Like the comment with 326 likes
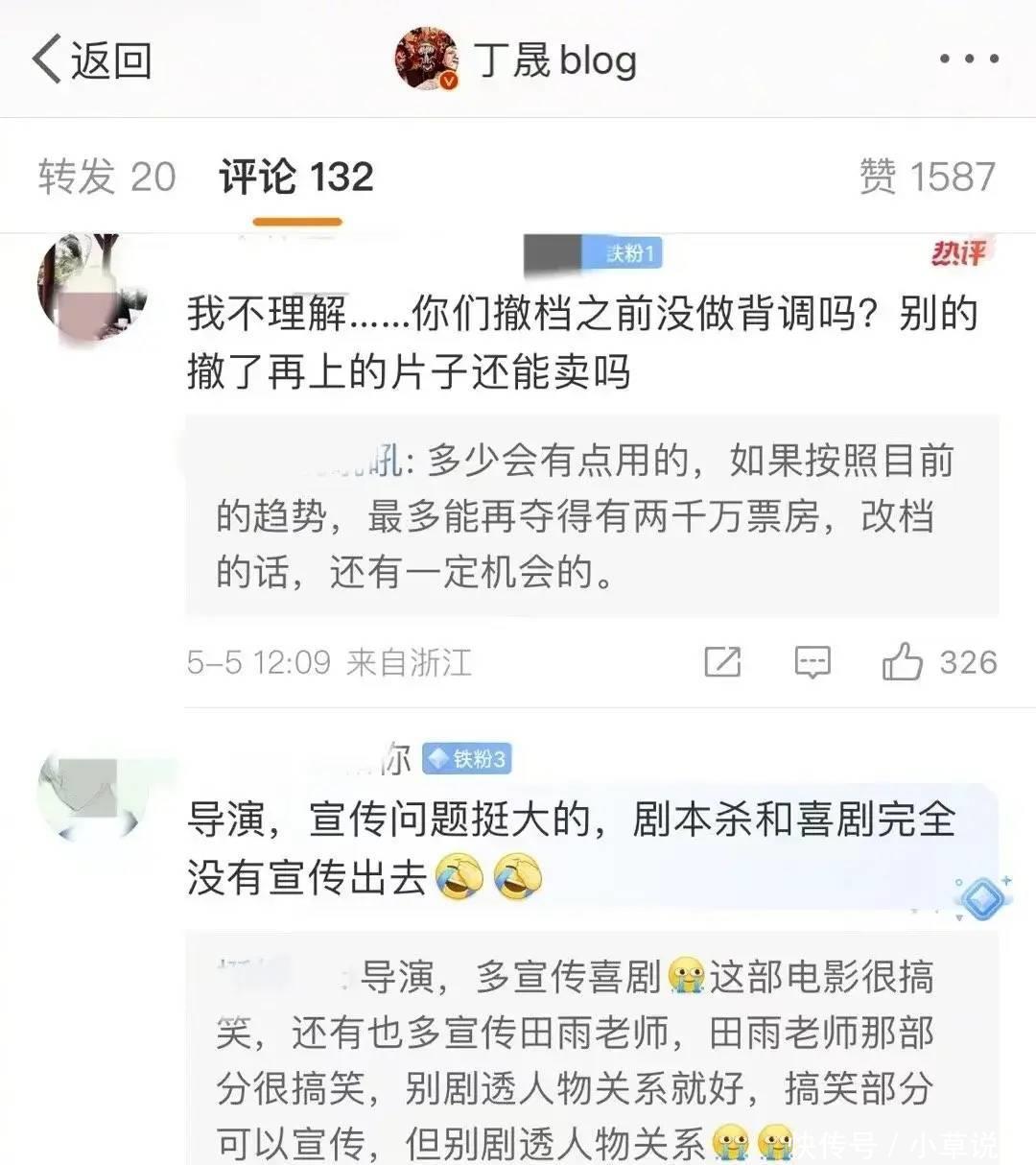Screen dimensions: 1036x1165 tap(903, 662)
